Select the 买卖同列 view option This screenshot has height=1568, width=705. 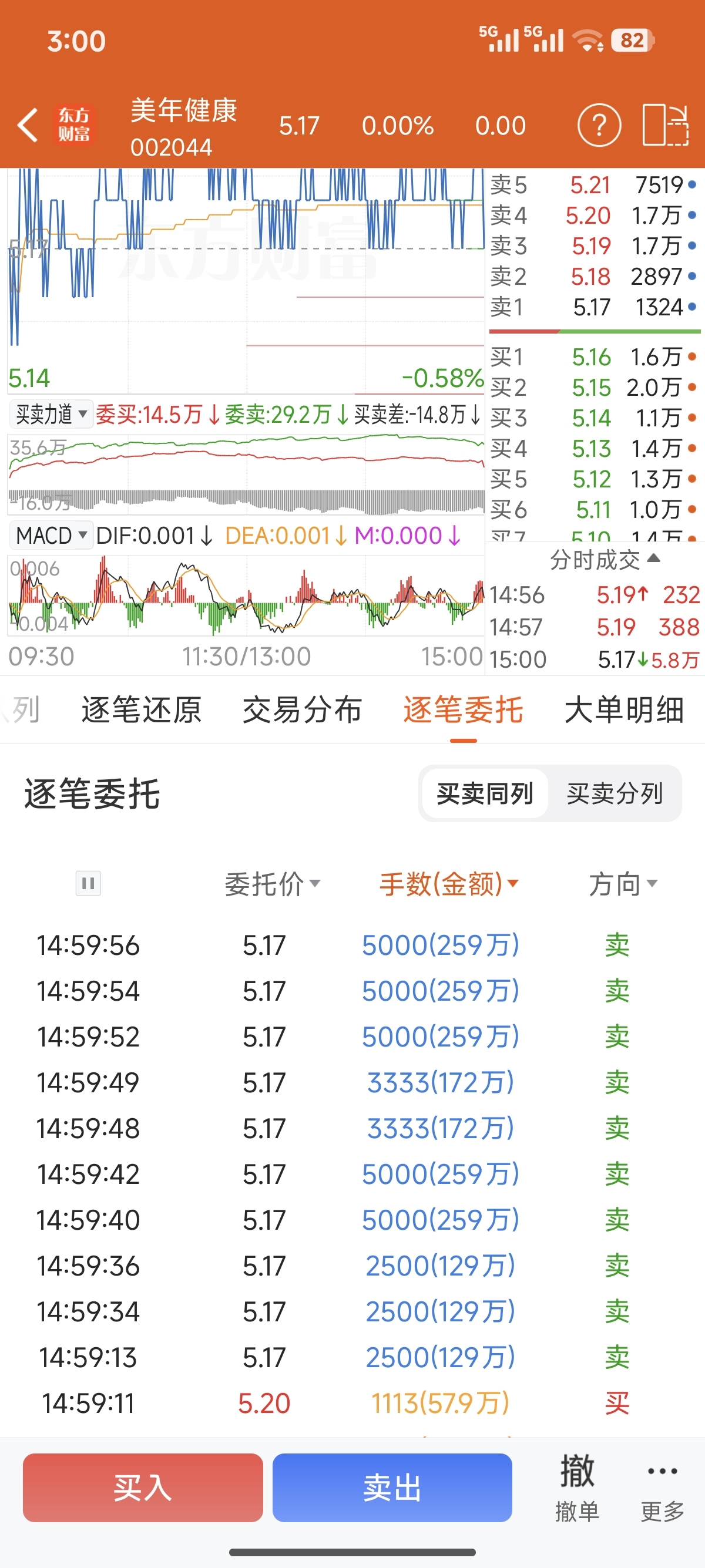click(x=485, y=794)
